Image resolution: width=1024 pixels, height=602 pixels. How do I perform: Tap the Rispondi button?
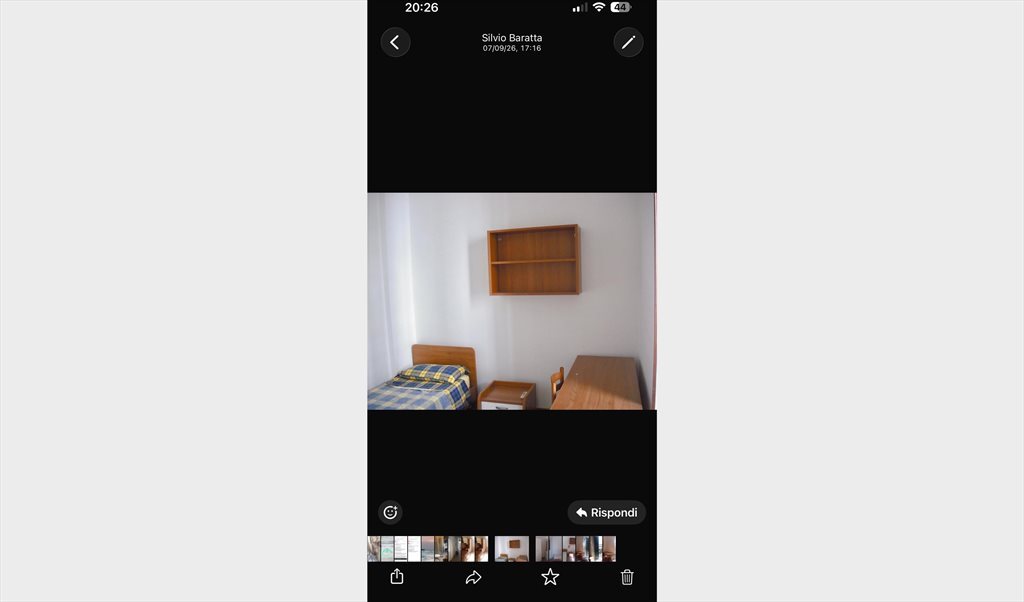[607, 513]
